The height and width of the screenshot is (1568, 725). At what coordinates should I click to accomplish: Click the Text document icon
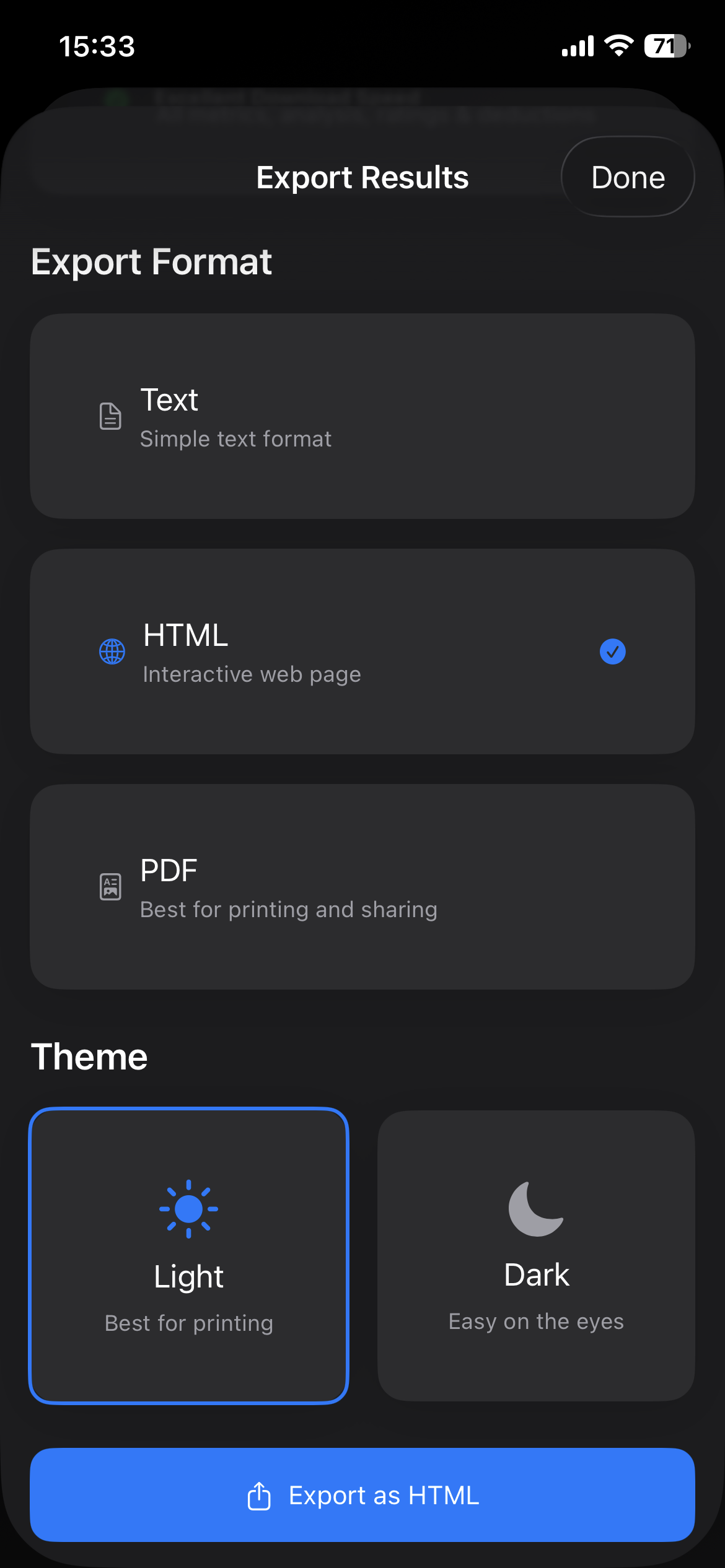coord(110,417)
